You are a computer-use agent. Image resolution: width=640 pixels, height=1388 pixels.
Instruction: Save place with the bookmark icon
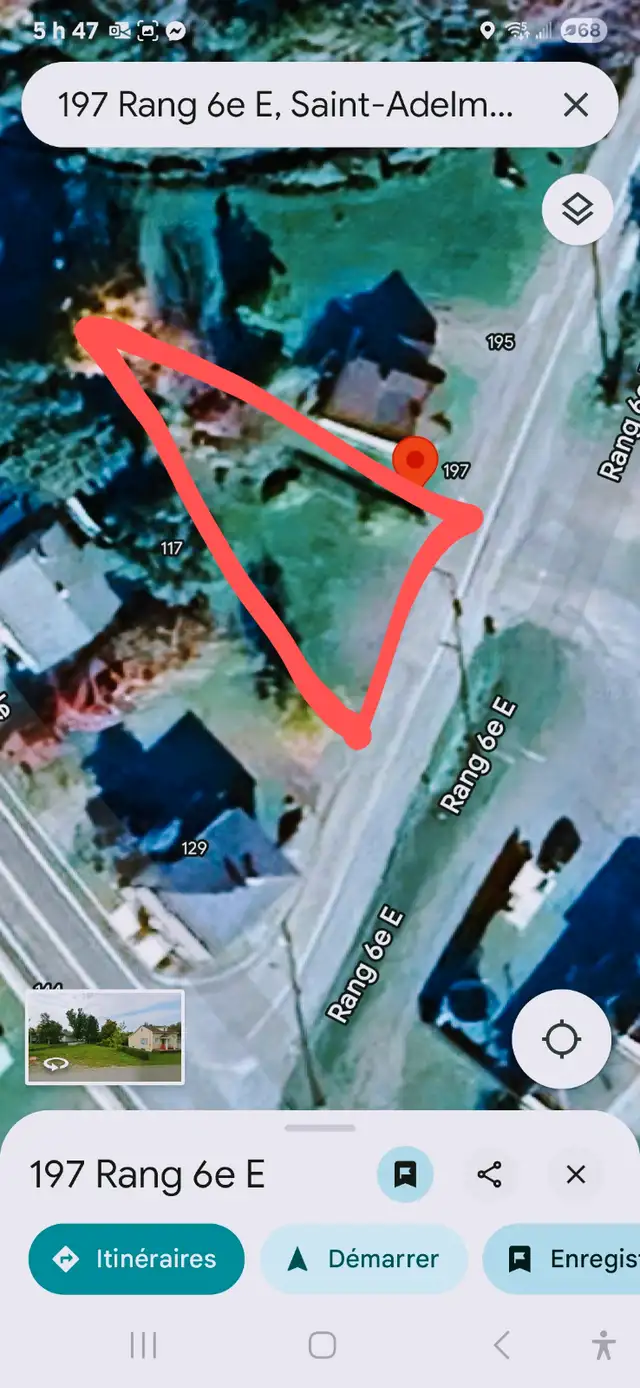point(405,1174)
